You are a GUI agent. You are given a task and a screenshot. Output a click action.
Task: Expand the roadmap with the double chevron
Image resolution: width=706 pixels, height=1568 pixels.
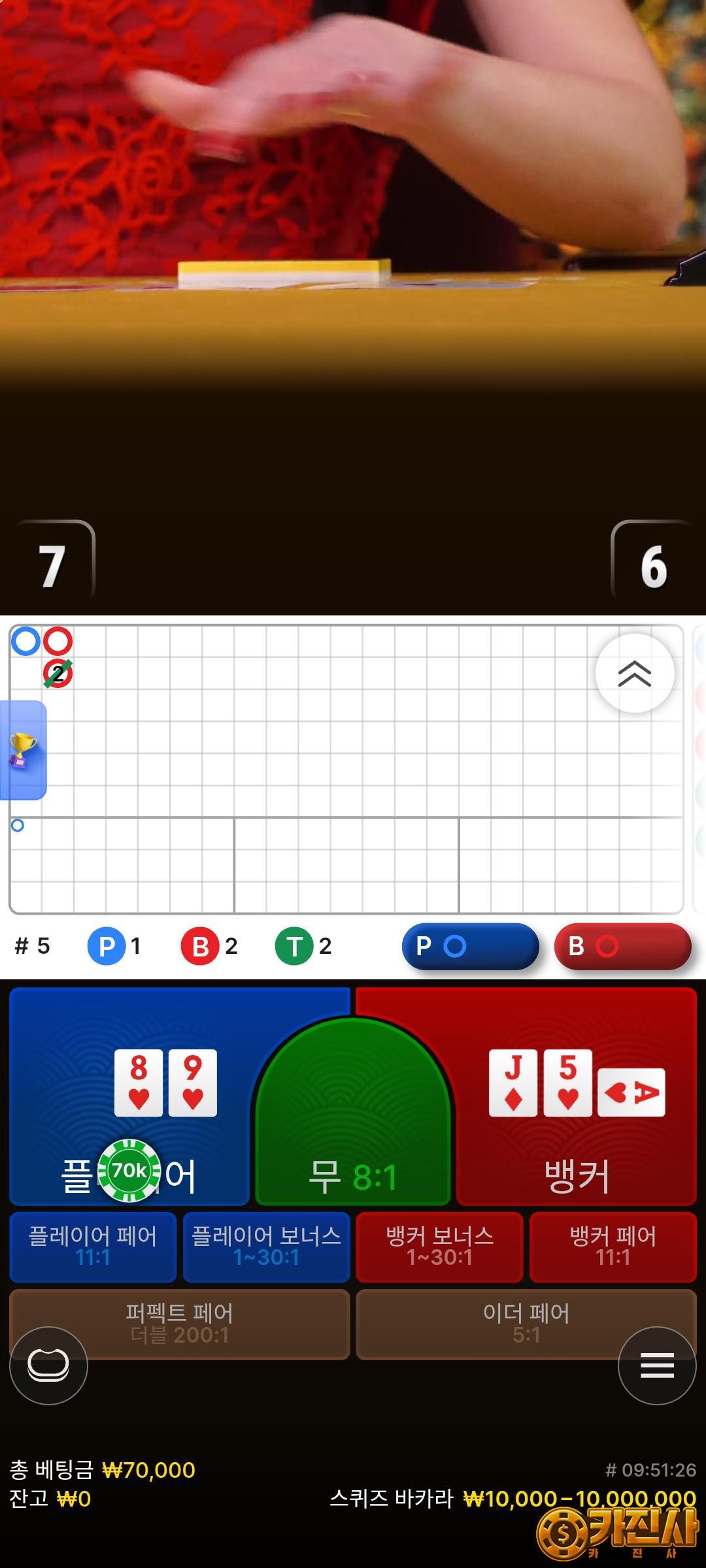634,673
